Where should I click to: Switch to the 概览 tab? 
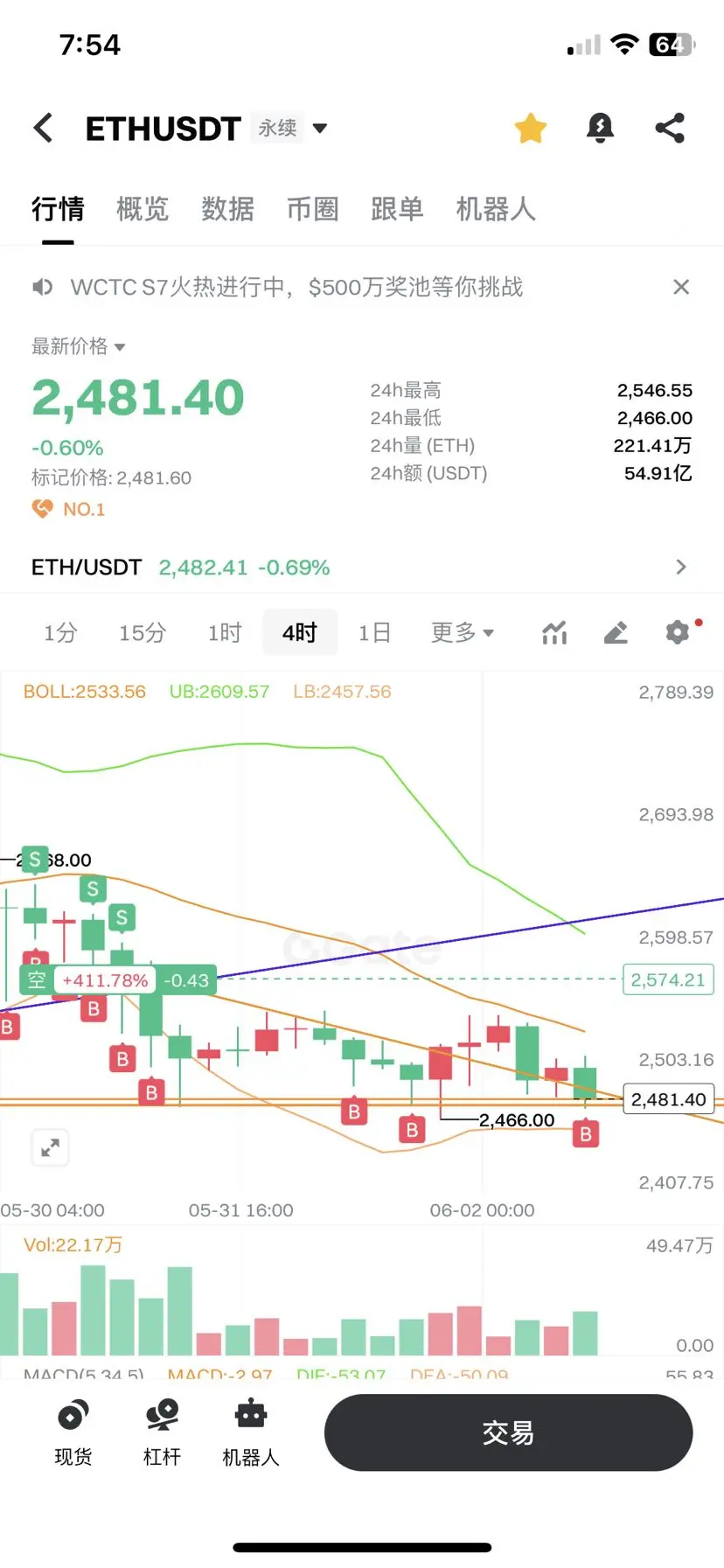(x=143, y=209)
